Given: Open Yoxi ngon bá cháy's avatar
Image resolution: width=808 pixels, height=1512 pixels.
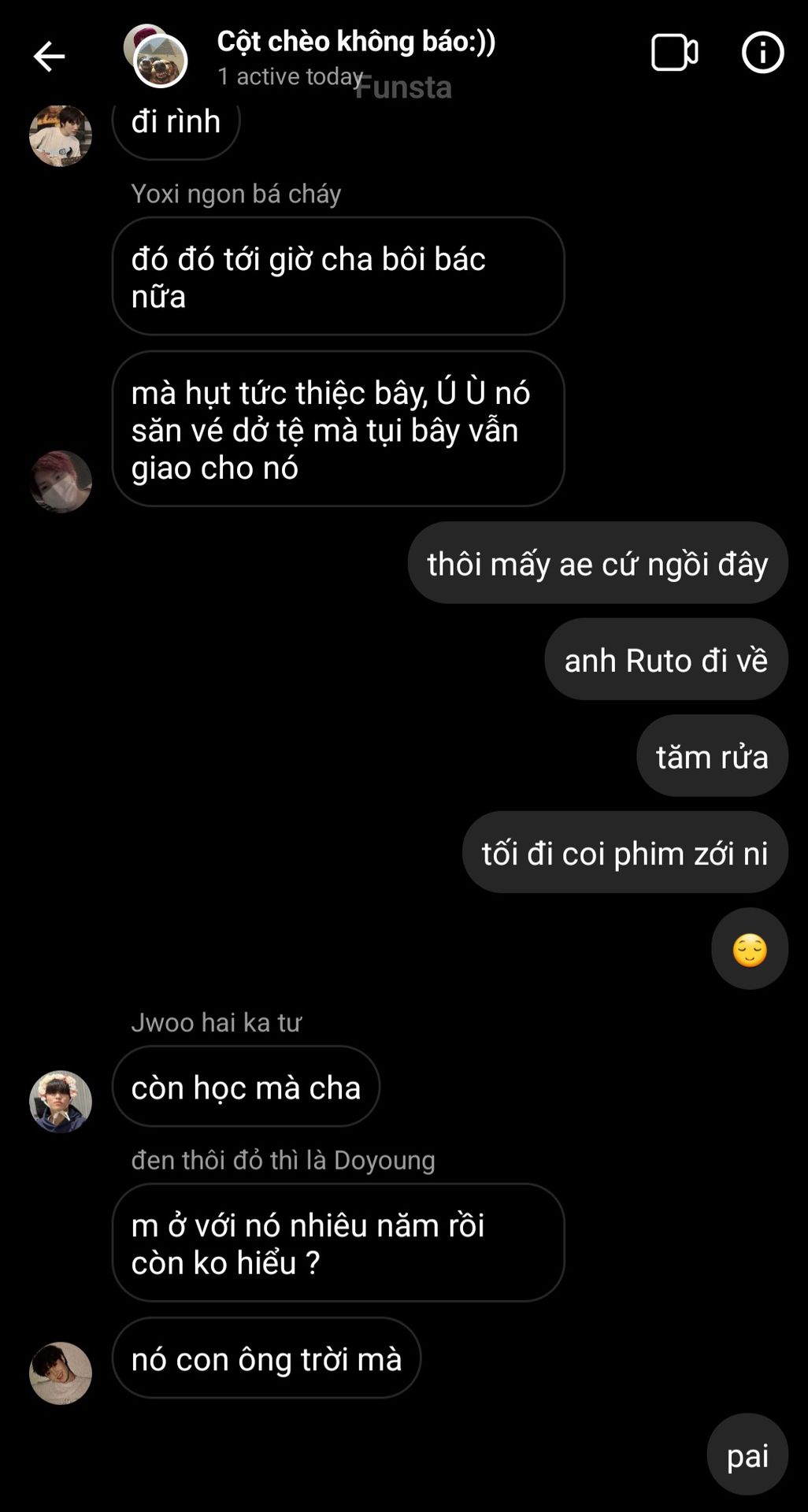Looking at the screenshot, I should click(61, 482).
